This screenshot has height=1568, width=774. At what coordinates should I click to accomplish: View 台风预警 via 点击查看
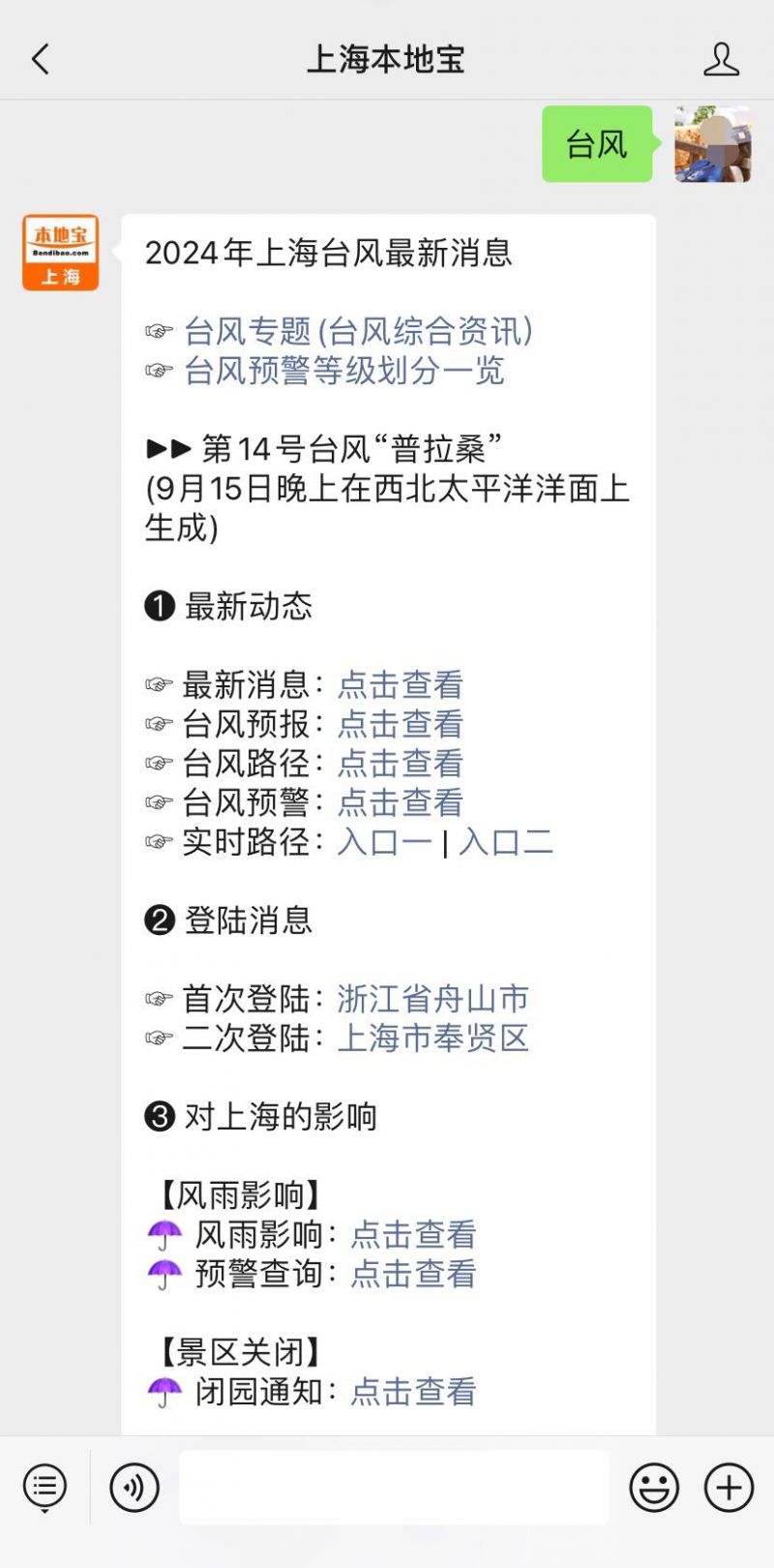(401, 802)
